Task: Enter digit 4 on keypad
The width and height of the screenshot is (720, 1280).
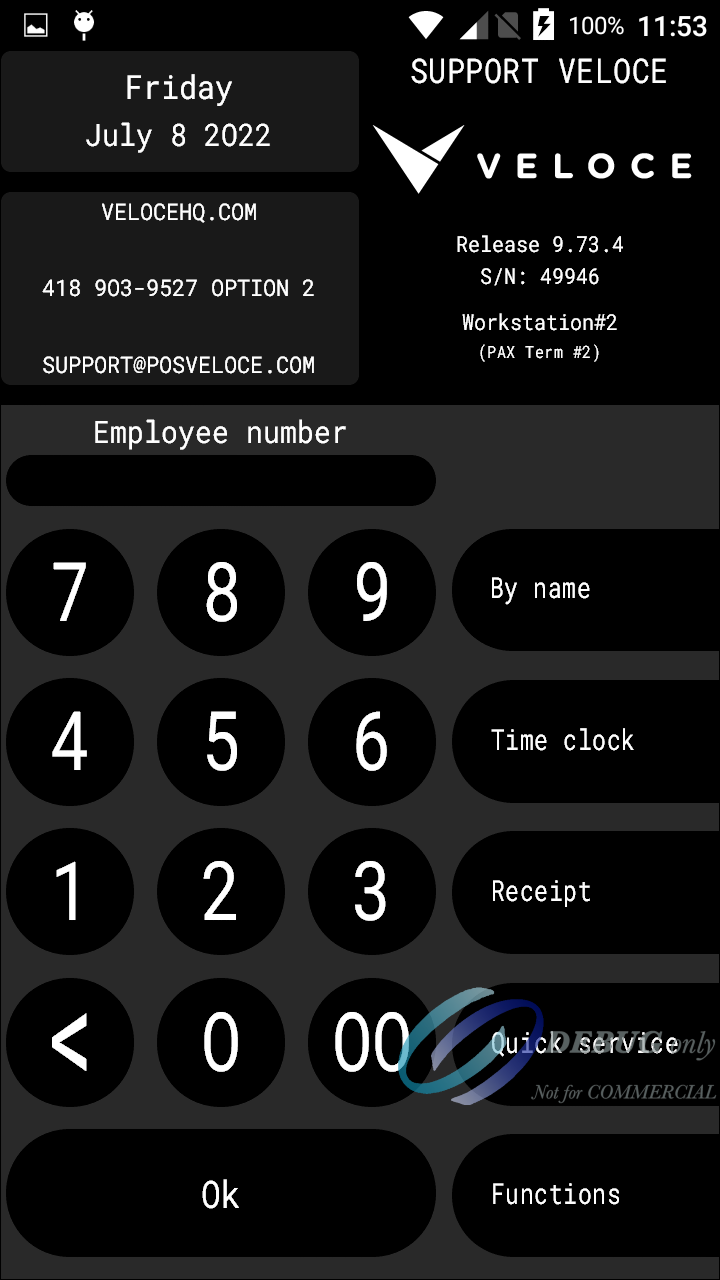Action: pyautogui.click(x=70, y=742)
